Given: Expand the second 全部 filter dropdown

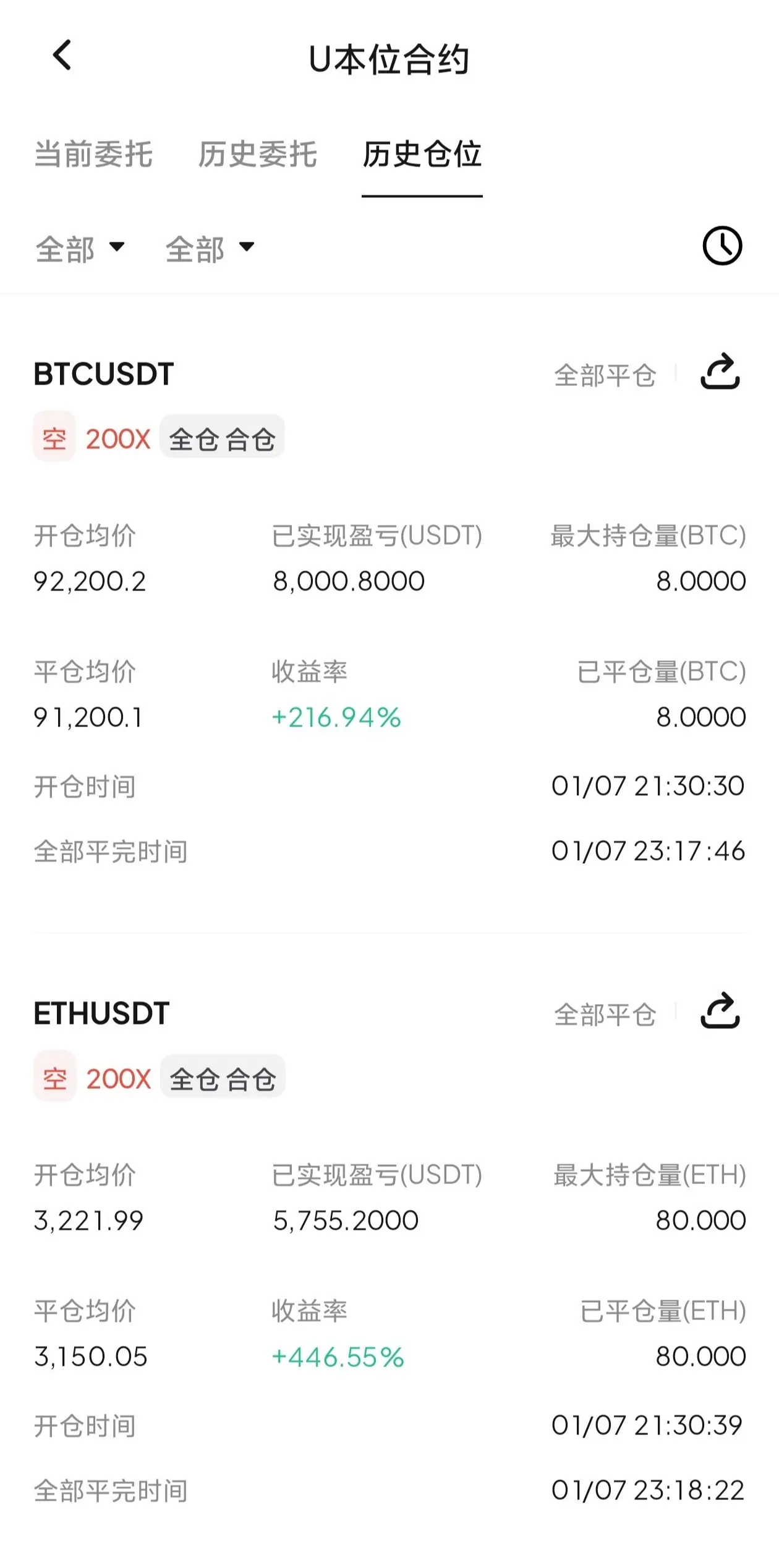Looking at the screenshot, I should (x=210, y=249).
